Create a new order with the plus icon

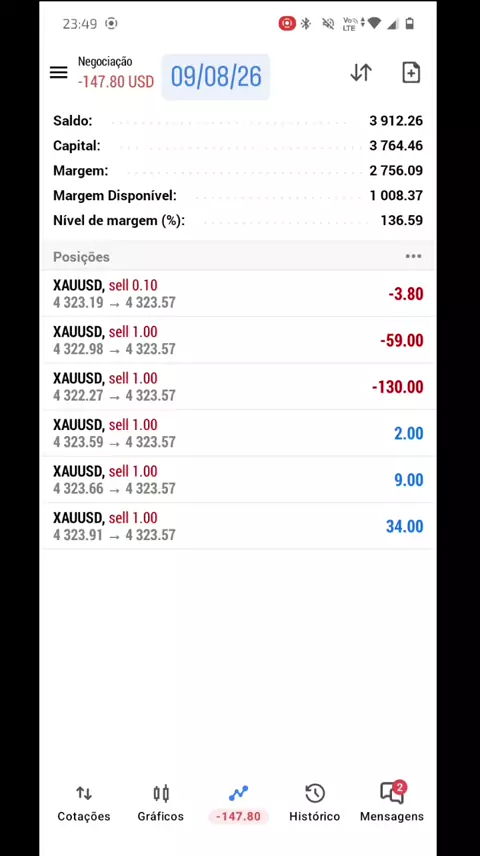[411, 73]
